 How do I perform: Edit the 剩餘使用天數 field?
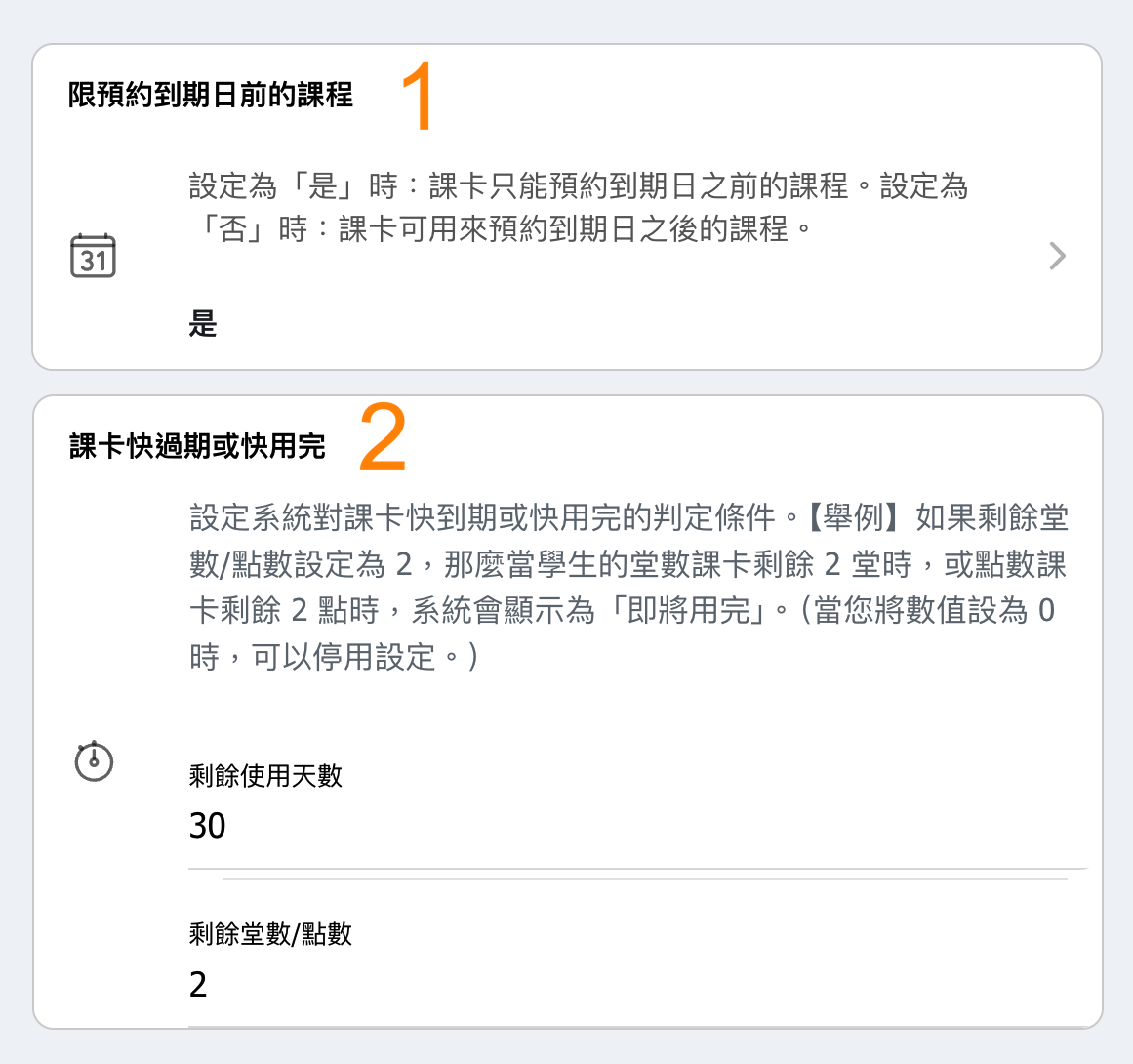tap(634, 826)
